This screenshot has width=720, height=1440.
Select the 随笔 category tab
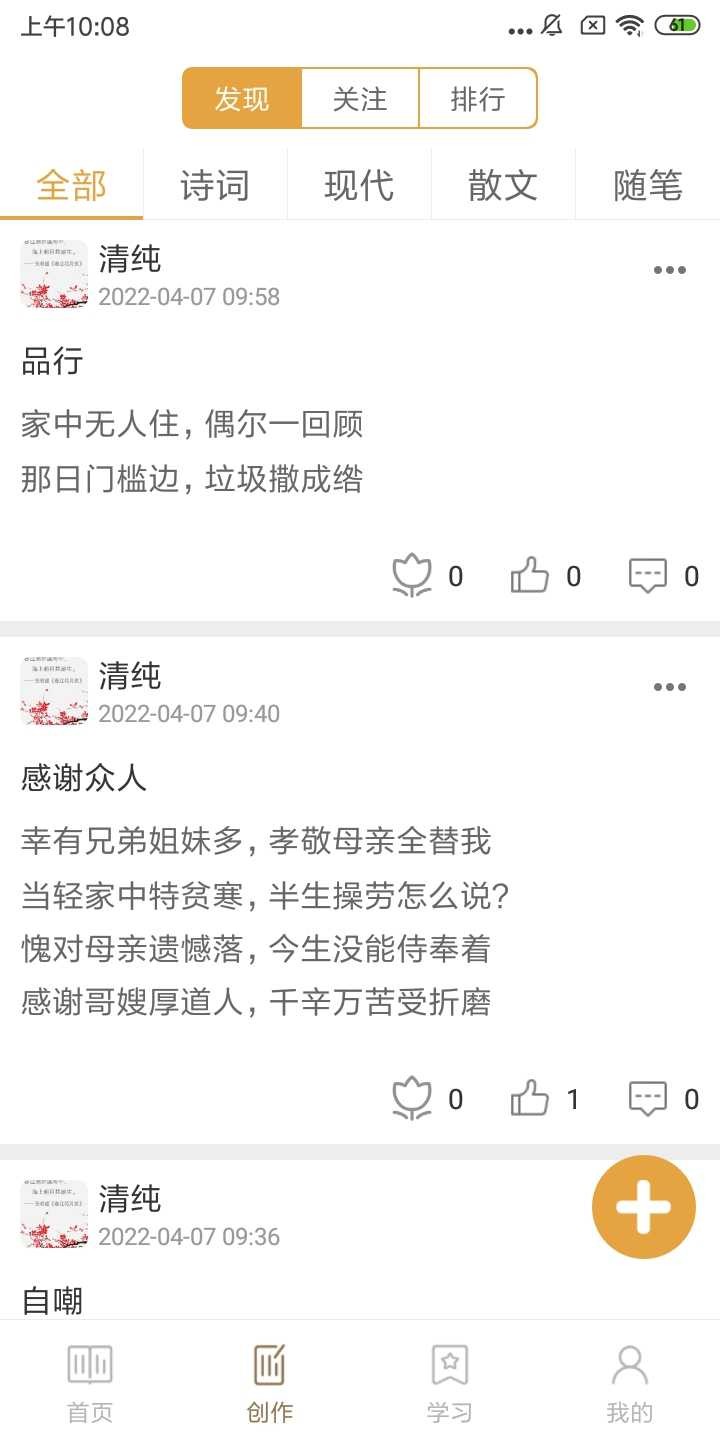(x=648, y=186)
